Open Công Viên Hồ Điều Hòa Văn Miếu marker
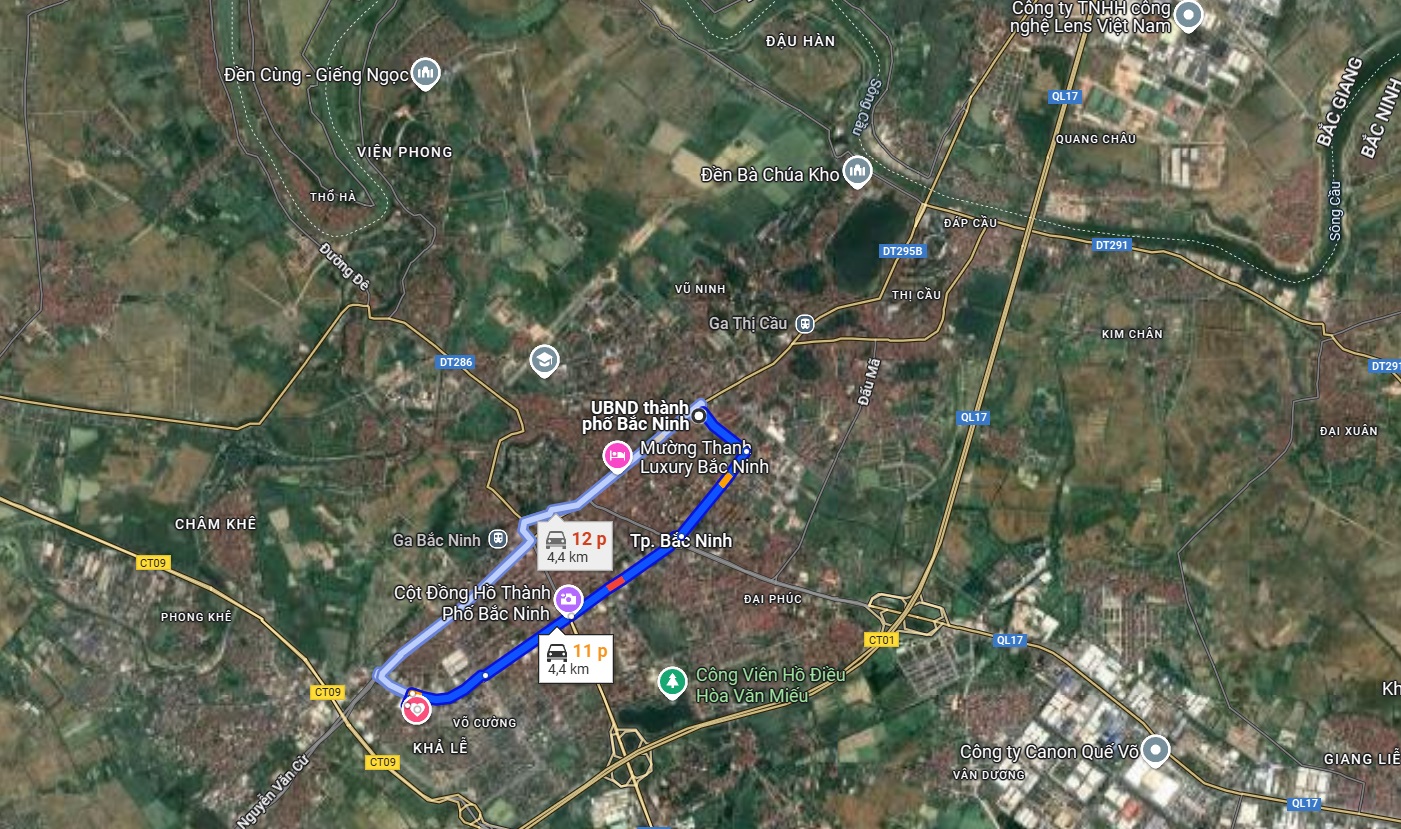 click(672, 683)
